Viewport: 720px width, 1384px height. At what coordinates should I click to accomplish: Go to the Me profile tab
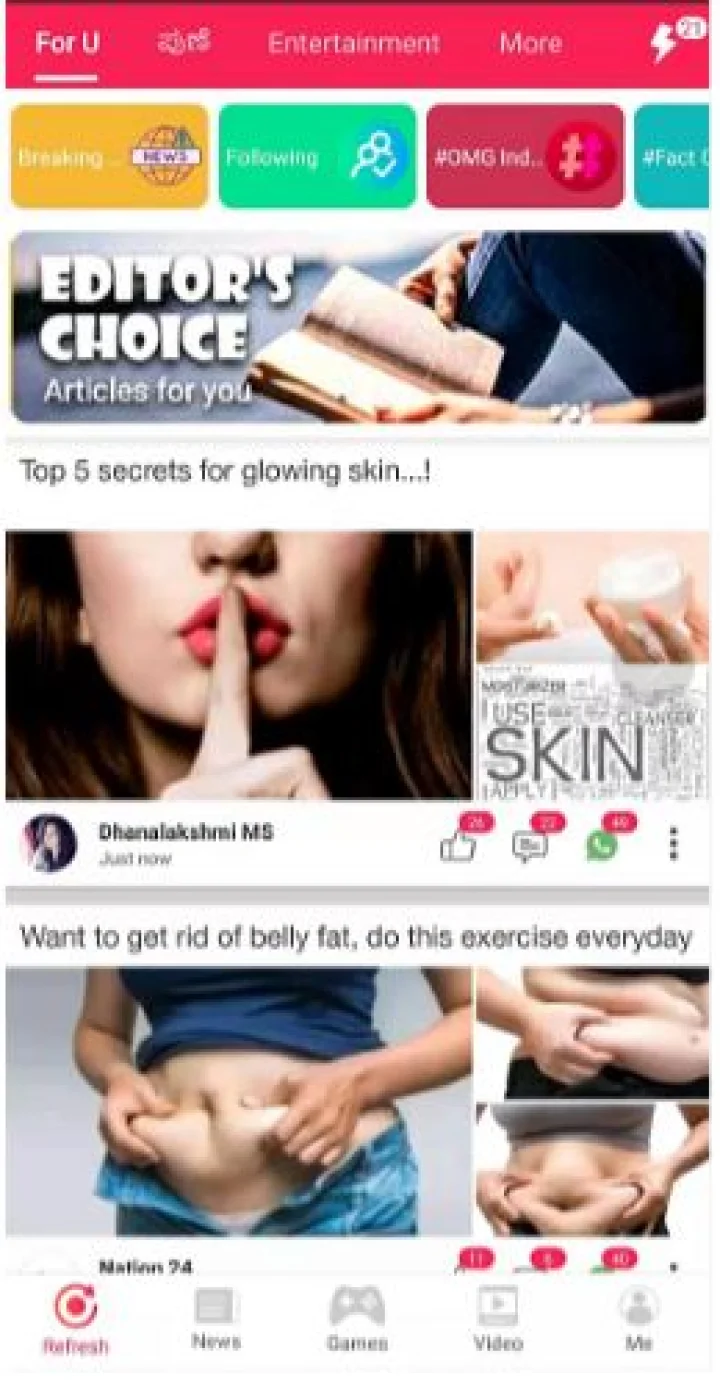click(639, 1320)
